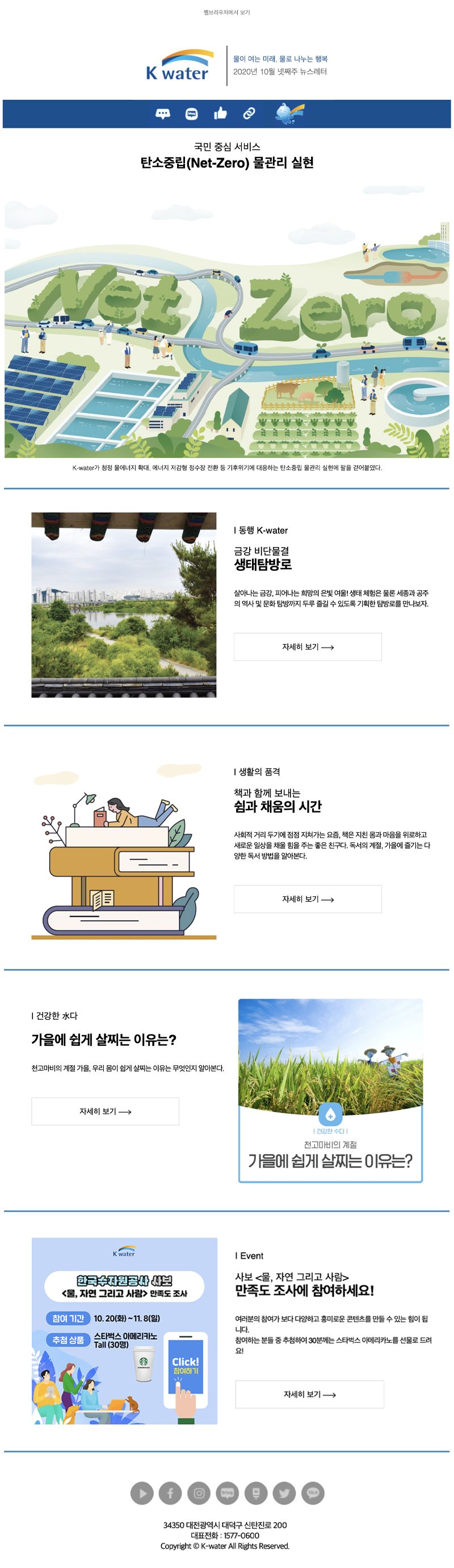
Task: Open the Net Zero main illustration article
Action: 226,322
